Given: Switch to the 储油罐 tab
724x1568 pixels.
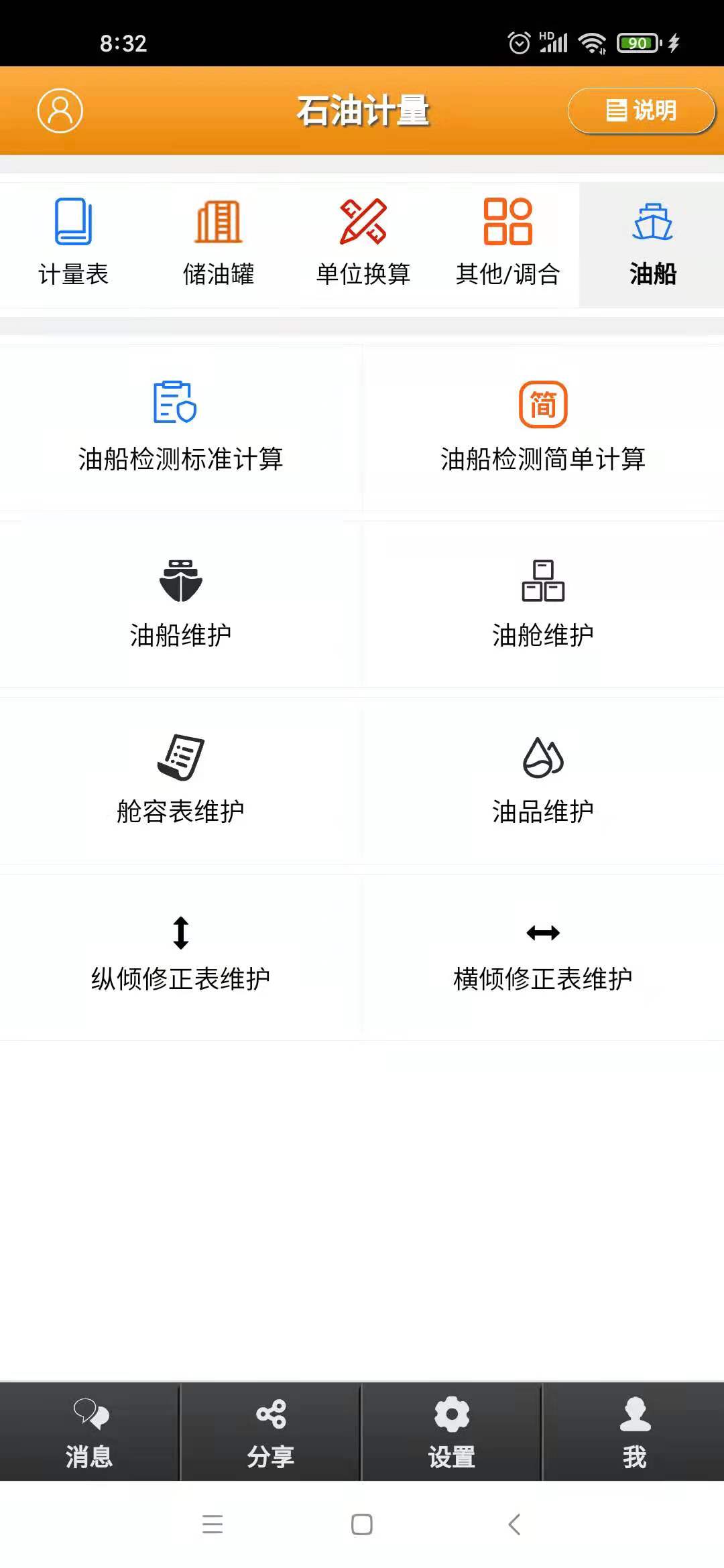Looking at the screenshot, I should tap(218, 241).
